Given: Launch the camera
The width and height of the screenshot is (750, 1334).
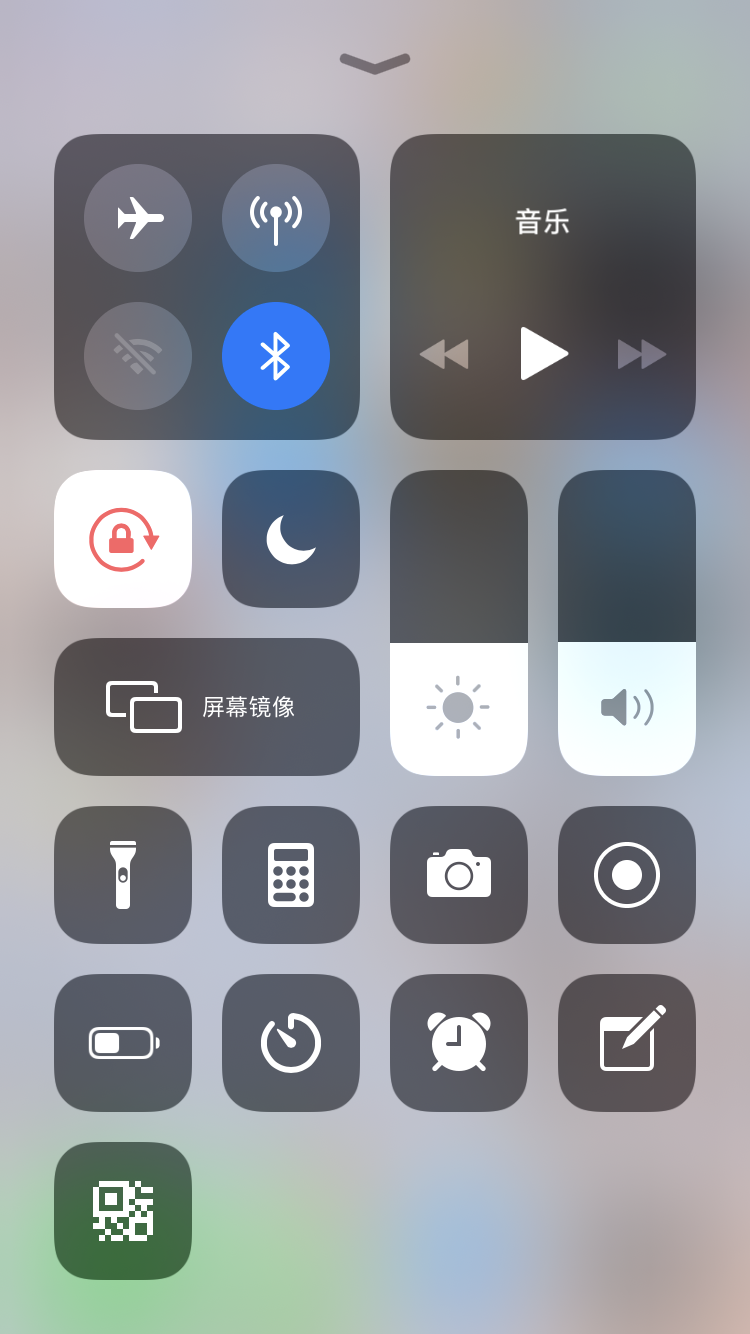Looking at the screenshot, I should [x=459, y=875].
